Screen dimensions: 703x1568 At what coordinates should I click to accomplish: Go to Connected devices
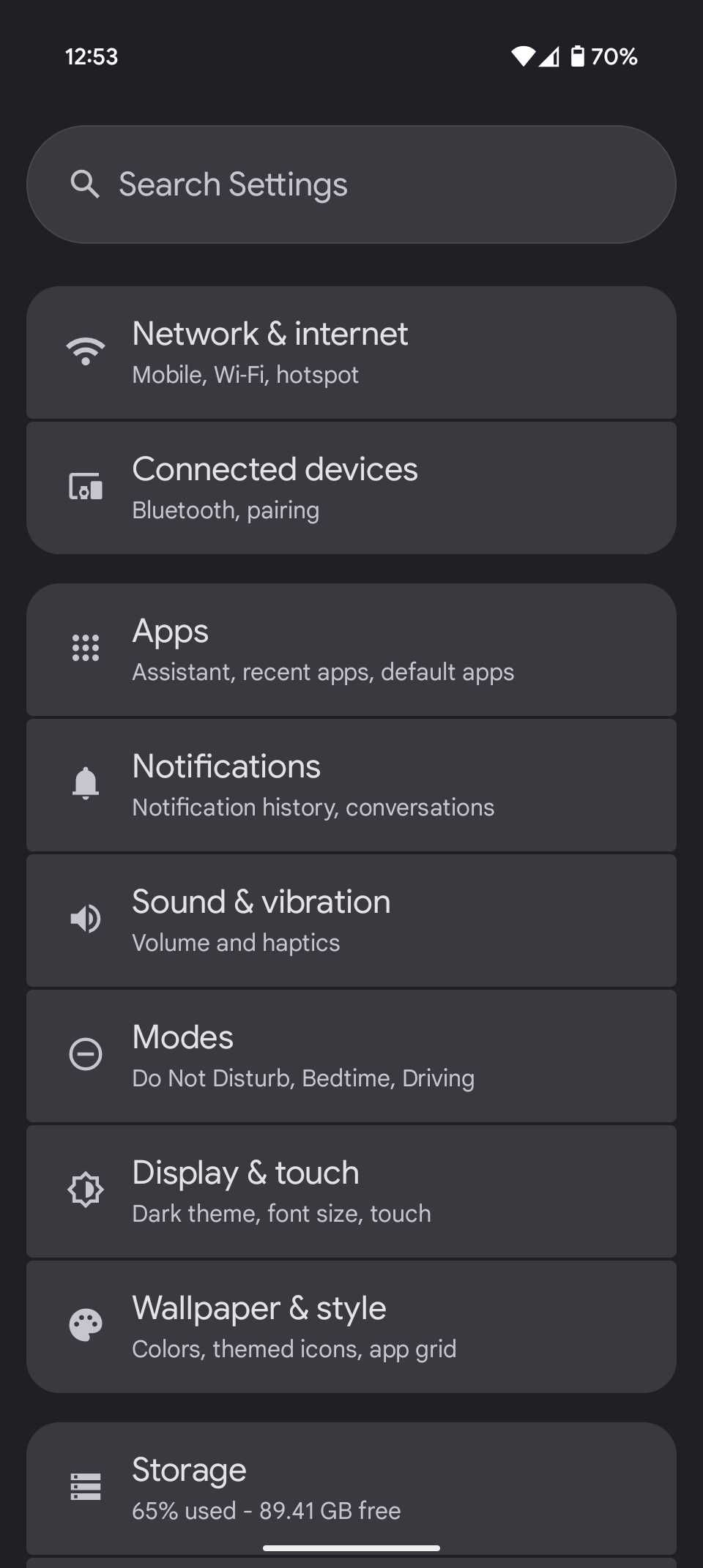point(351,488)
